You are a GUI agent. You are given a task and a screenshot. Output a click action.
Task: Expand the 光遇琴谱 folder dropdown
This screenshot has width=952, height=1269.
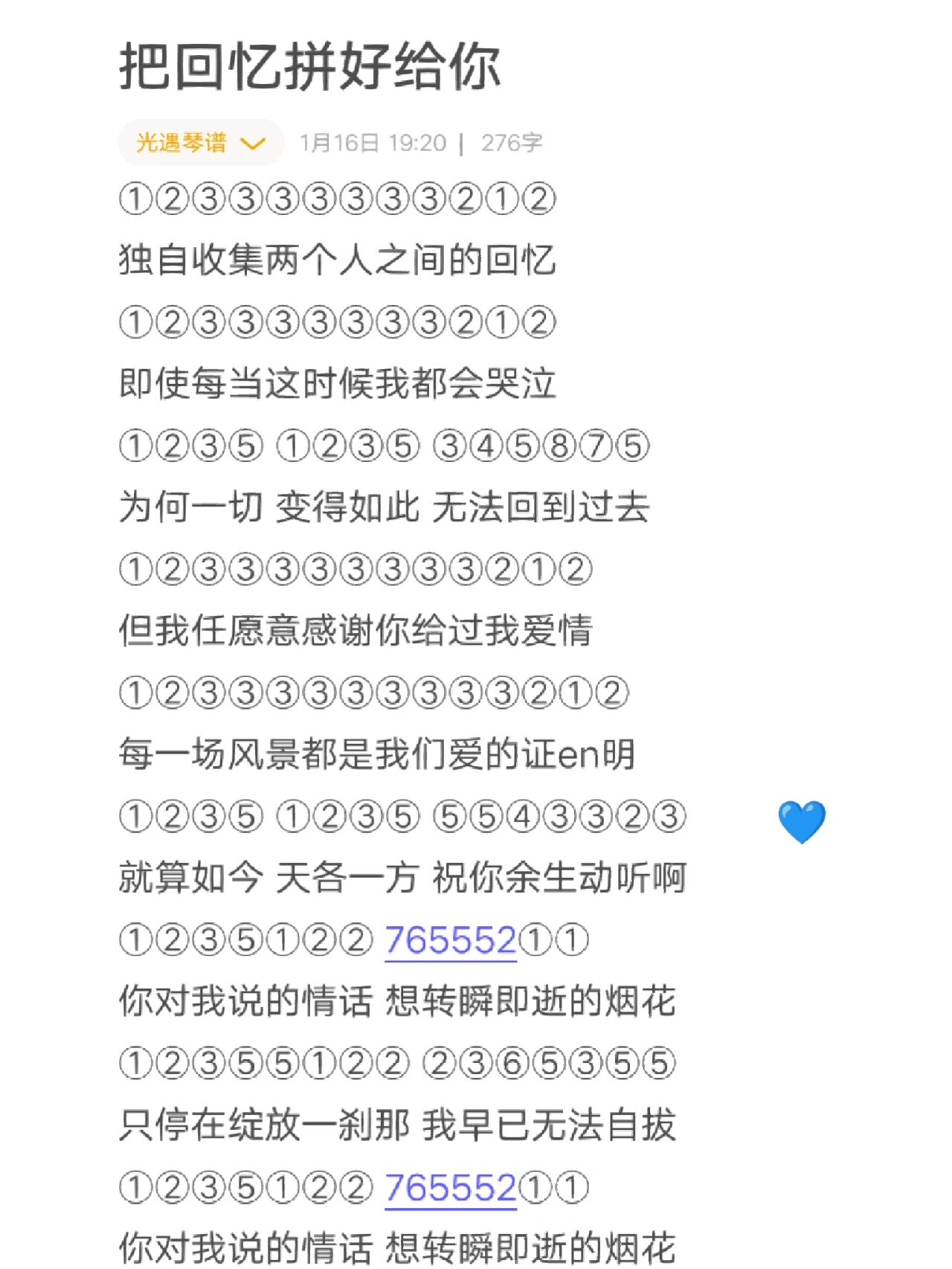point(201,142)
